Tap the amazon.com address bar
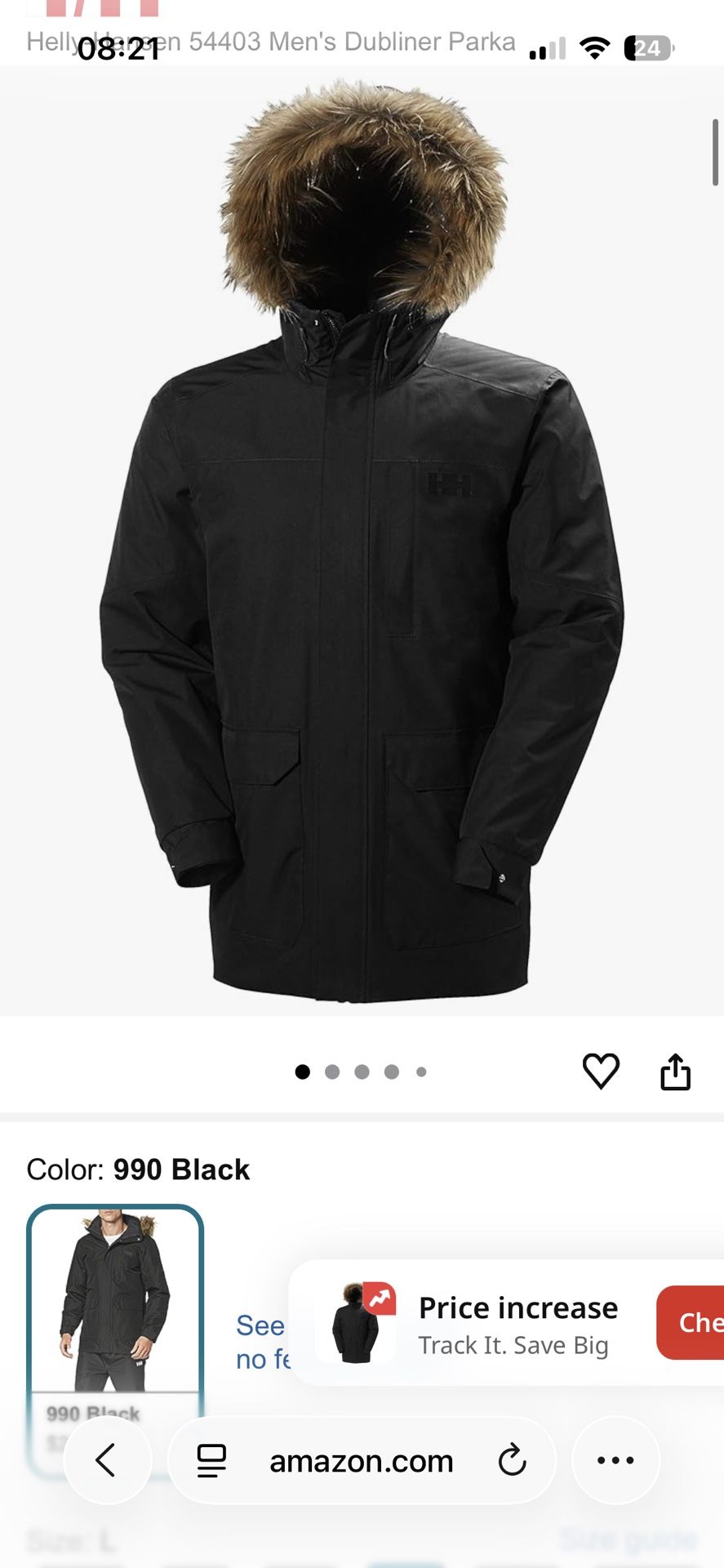This screenshot has height=1568, width=724. (362, 1459)
